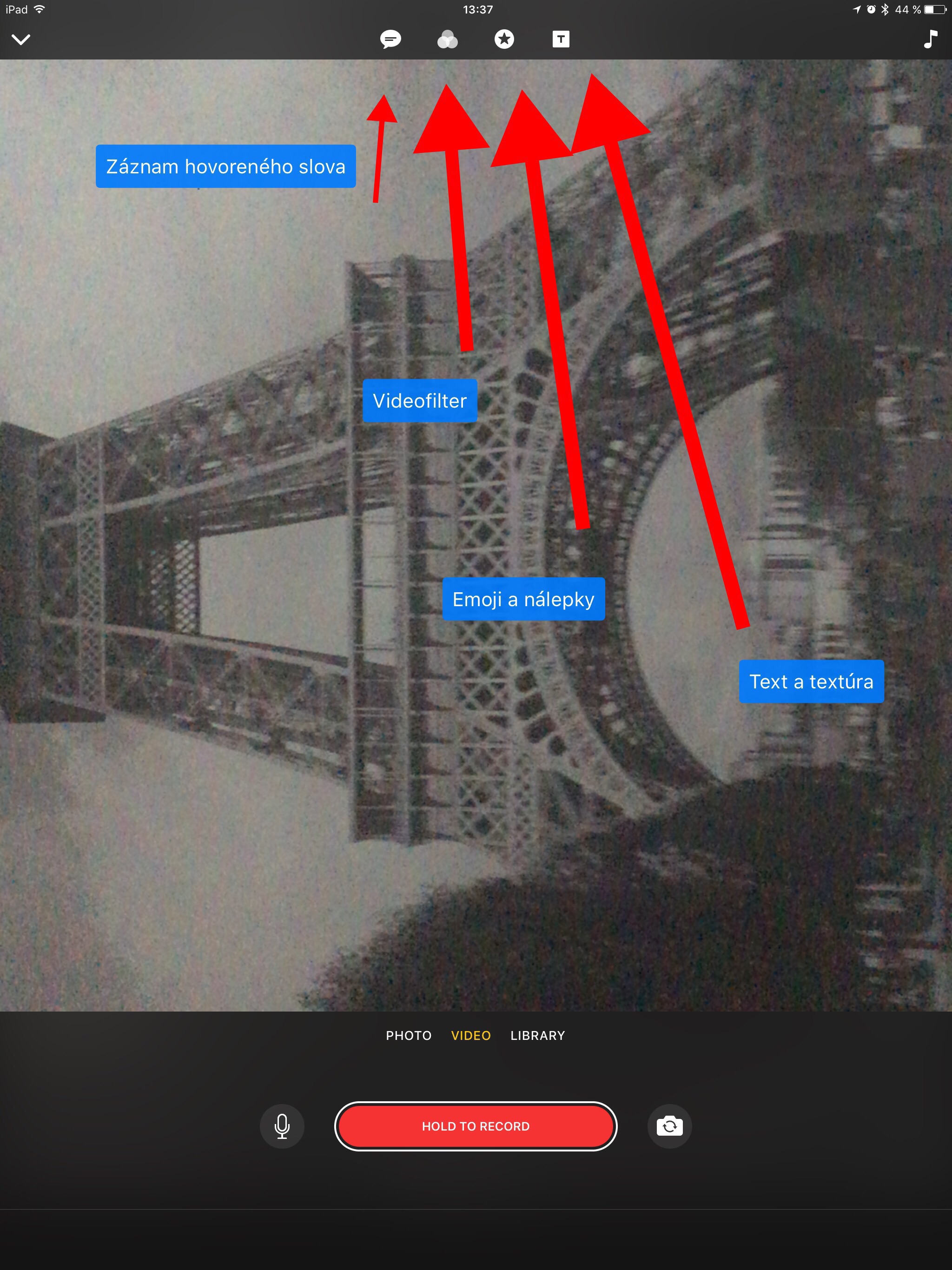Open the video filters icon
Image resolution: width=952 pixels, height=1270 pixels.
pyautogui.click(x=447, y=39)
